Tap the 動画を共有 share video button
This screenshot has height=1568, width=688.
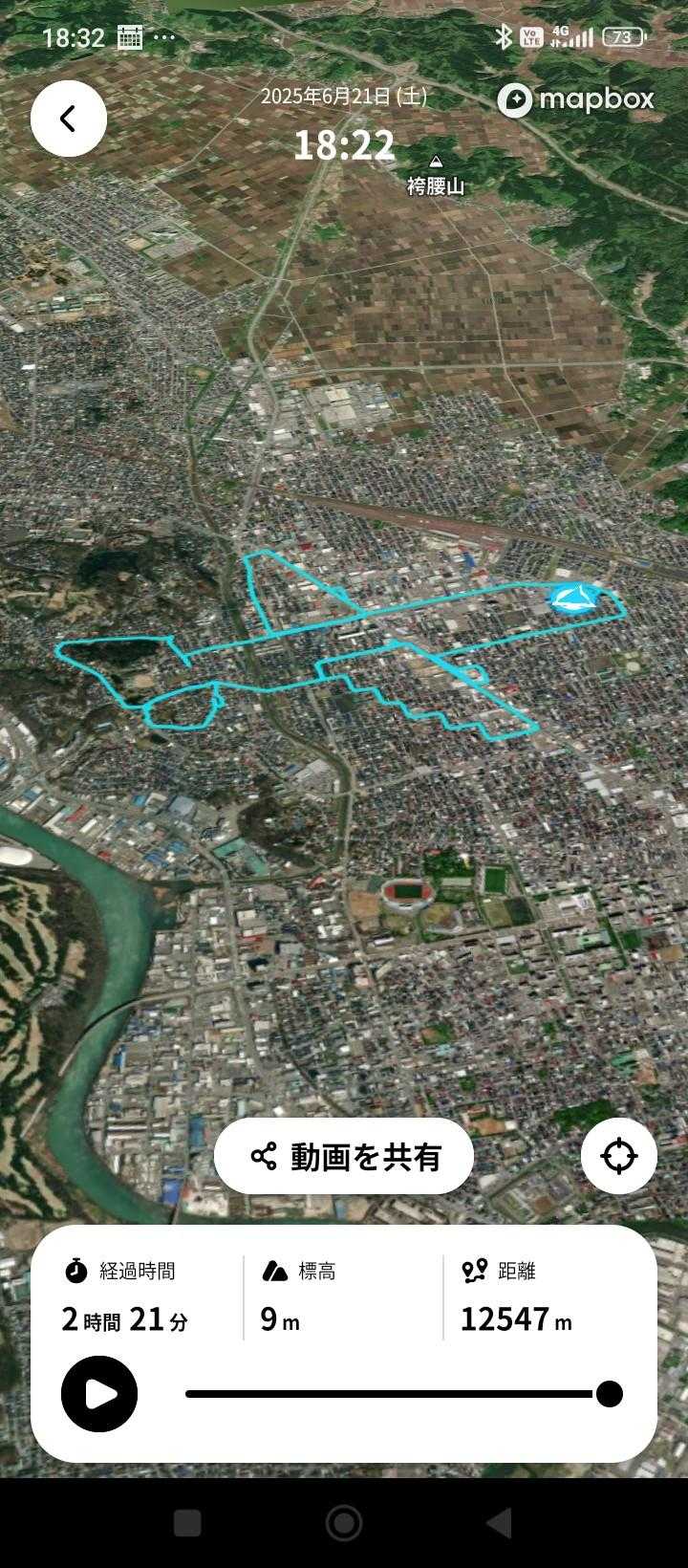click(344, 1156)
